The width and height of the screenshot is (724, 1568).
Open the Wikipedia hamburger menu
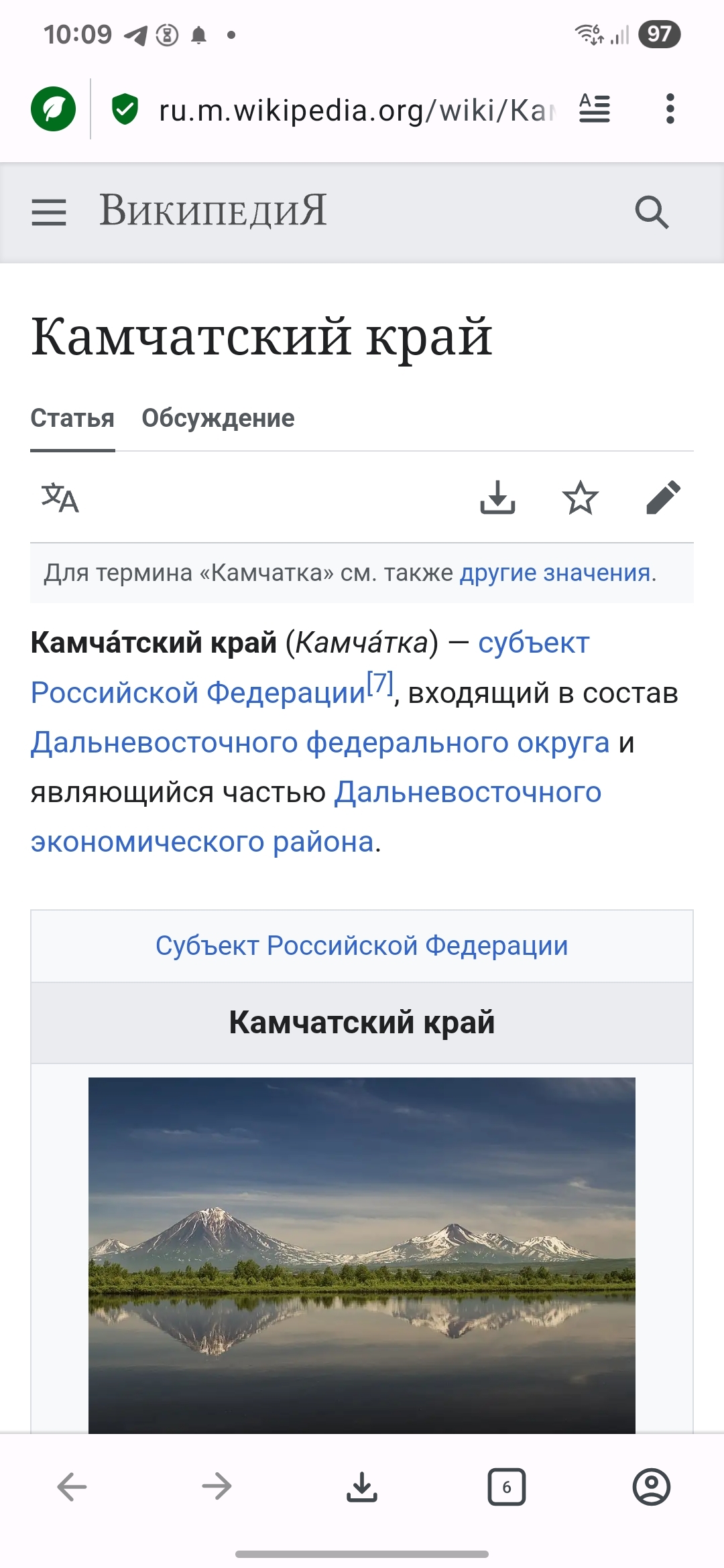click(49, 212)
